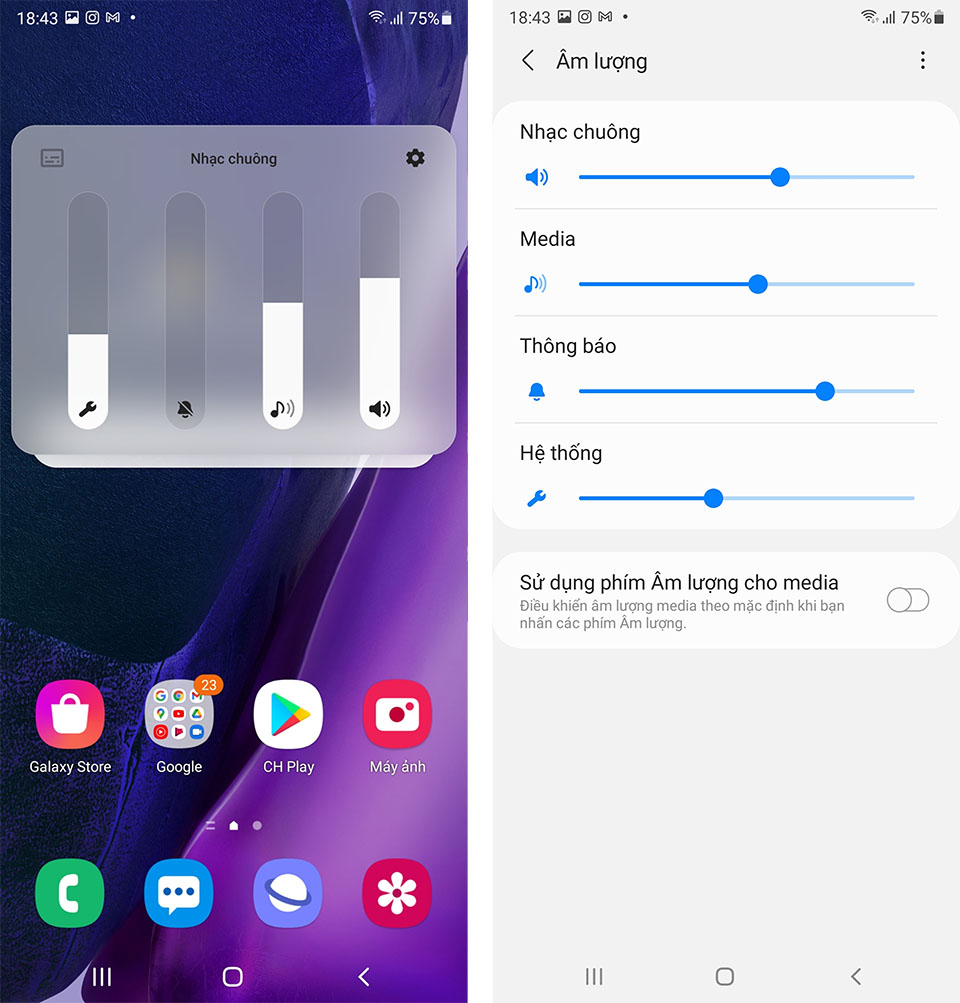Adjust the horizontal Hệ thống slider
This screenshot has height=1003, width=960.
coord(713,498)
